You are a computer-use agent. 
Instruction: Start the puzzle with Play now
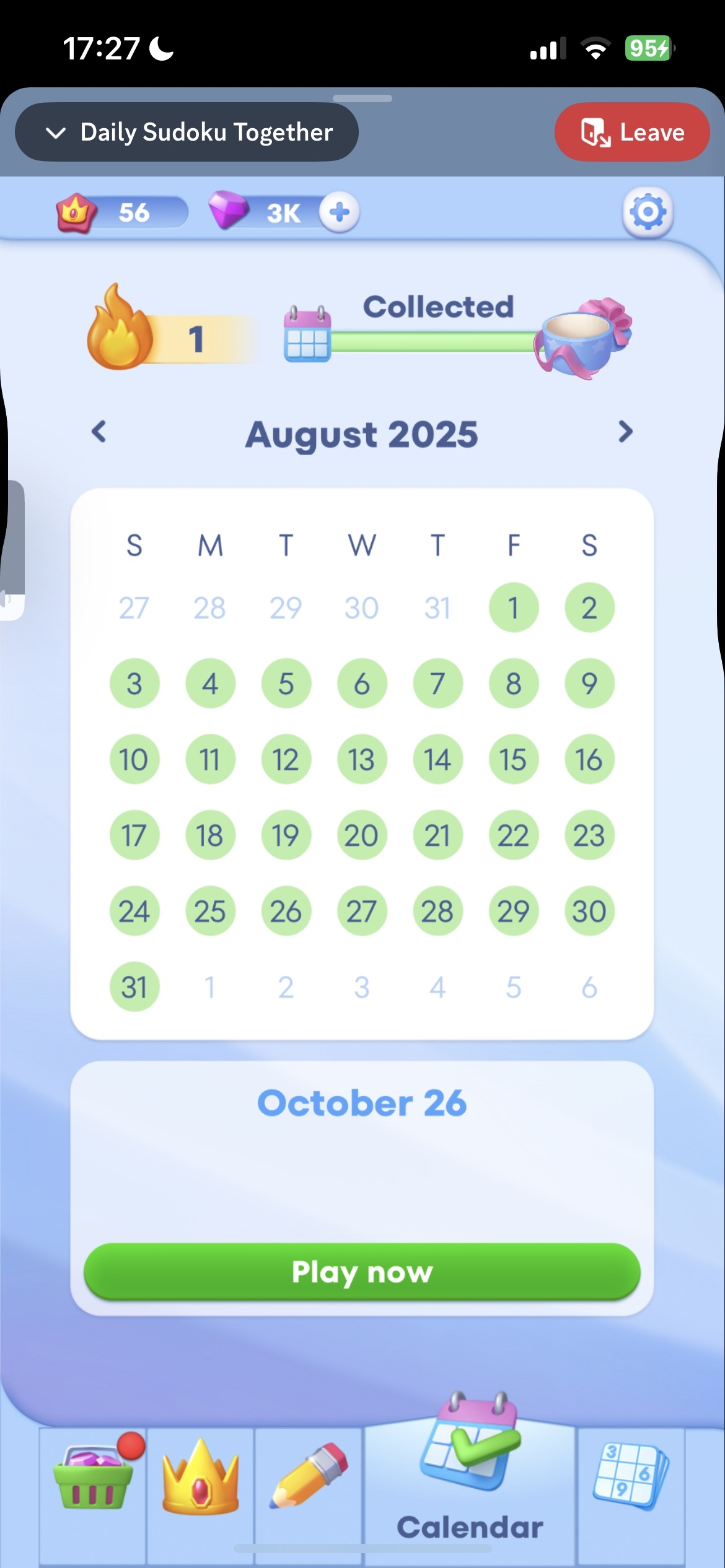(362, 1271)
